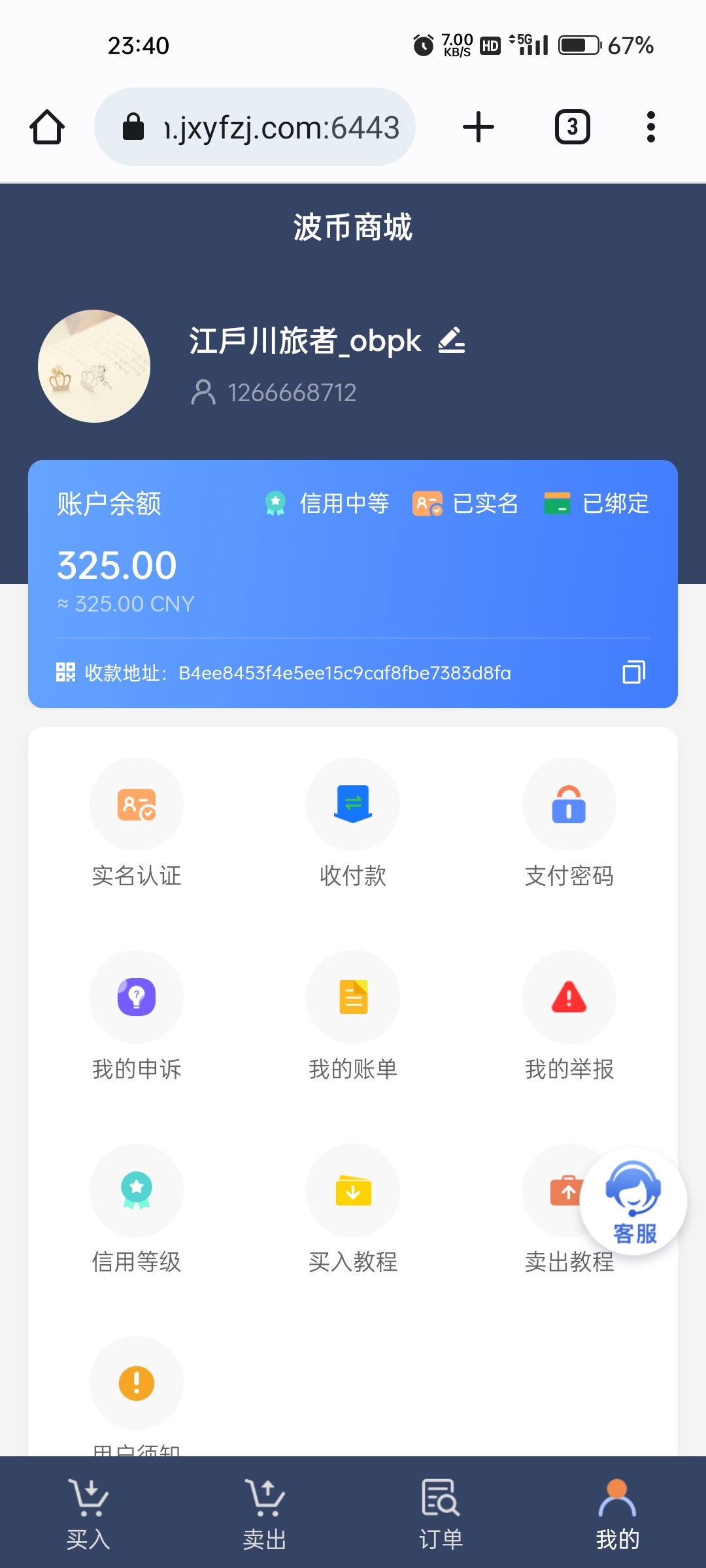This screenshot has width=706, height=1568.
Task: Switch to the 买入 tab
Action: (88, 1513)
